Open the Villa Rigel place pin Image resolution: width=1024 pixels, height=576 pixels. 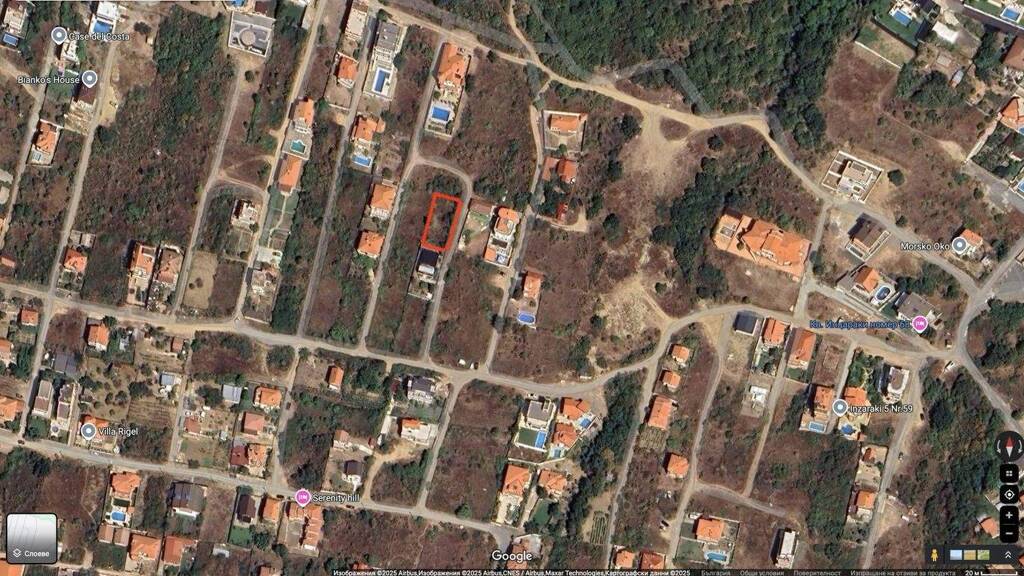point(89,431)
